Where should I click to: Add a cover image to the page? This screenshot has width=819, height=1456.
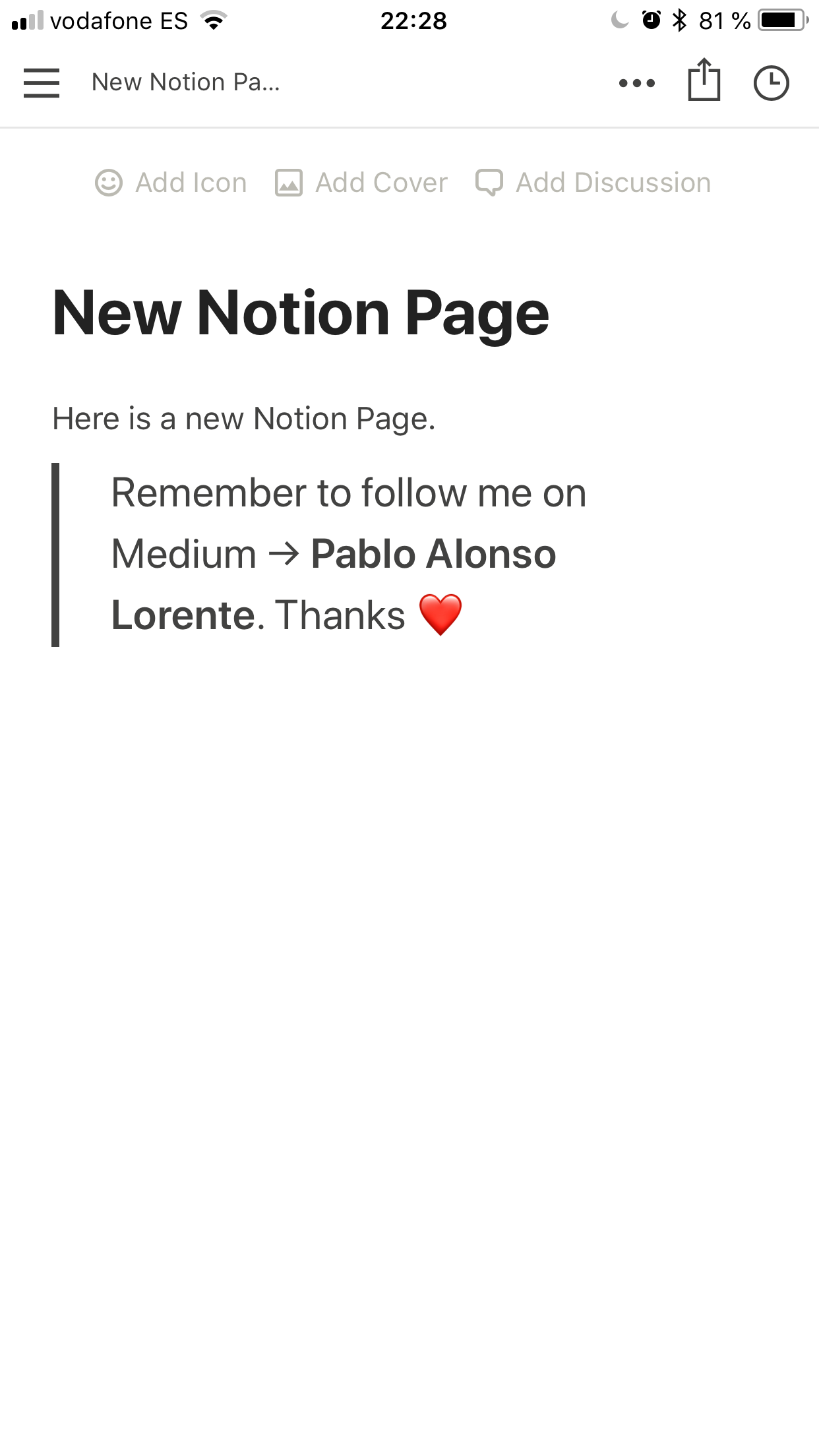(361, 183)
